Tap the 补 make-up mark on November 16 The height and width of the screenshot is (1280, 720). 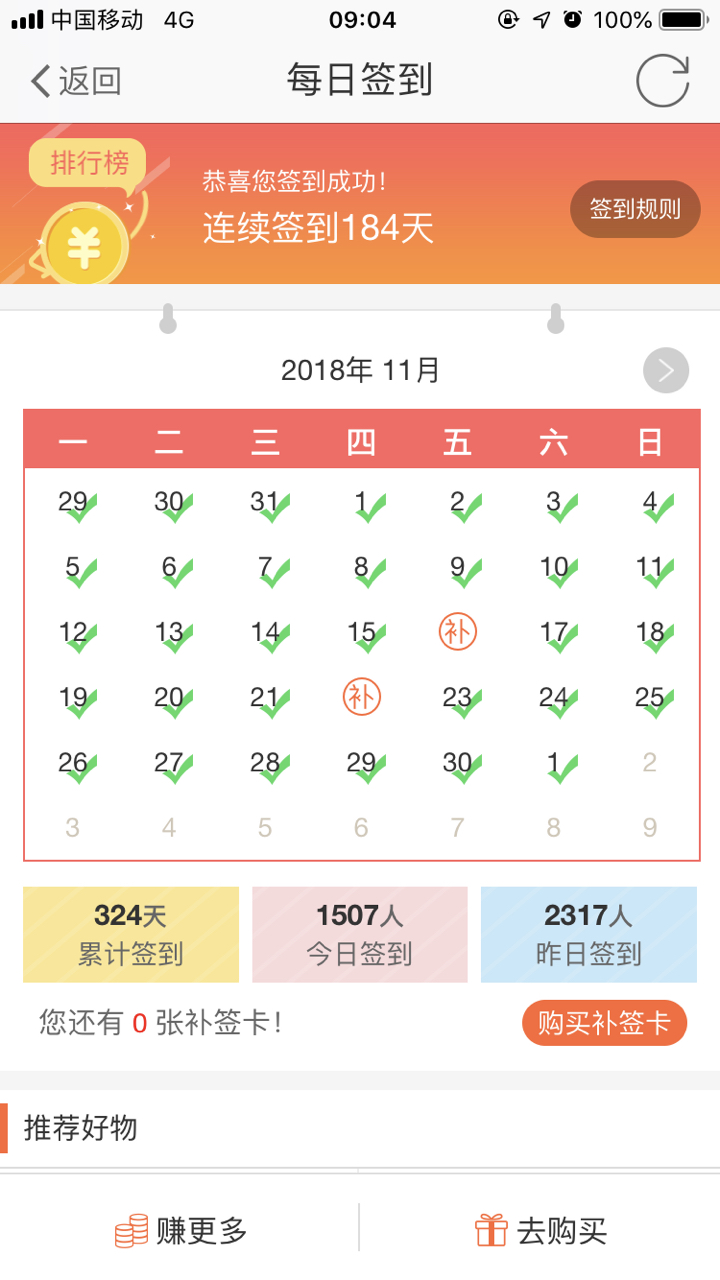458,632
